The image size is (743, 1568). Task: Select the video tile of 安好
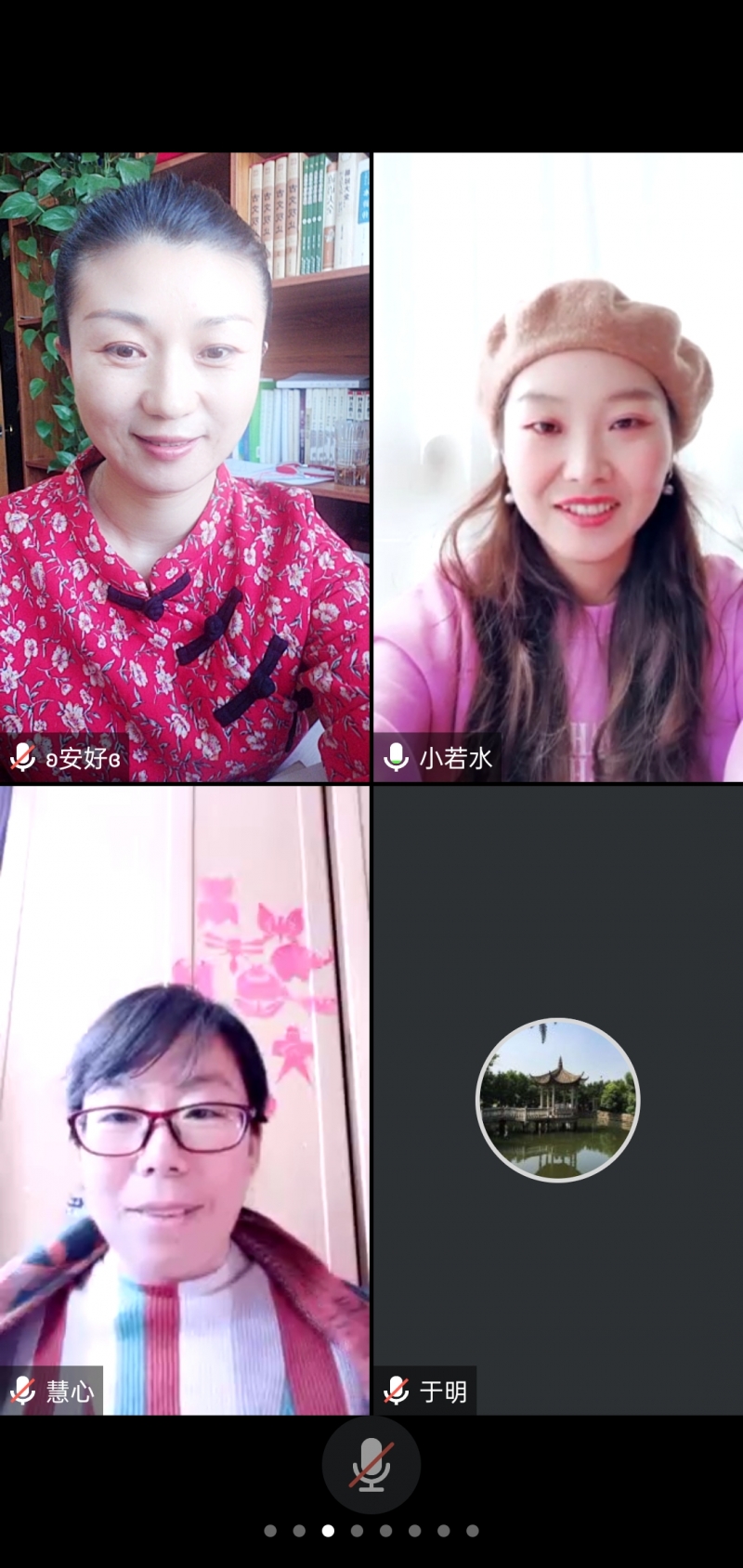(x=184, y=467)
